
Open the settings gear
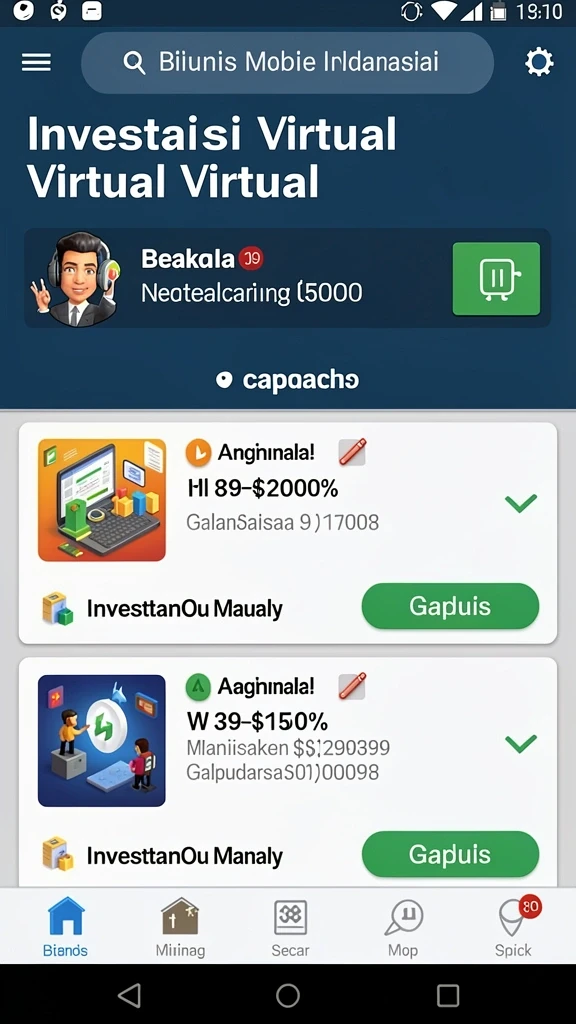(539, 63)
